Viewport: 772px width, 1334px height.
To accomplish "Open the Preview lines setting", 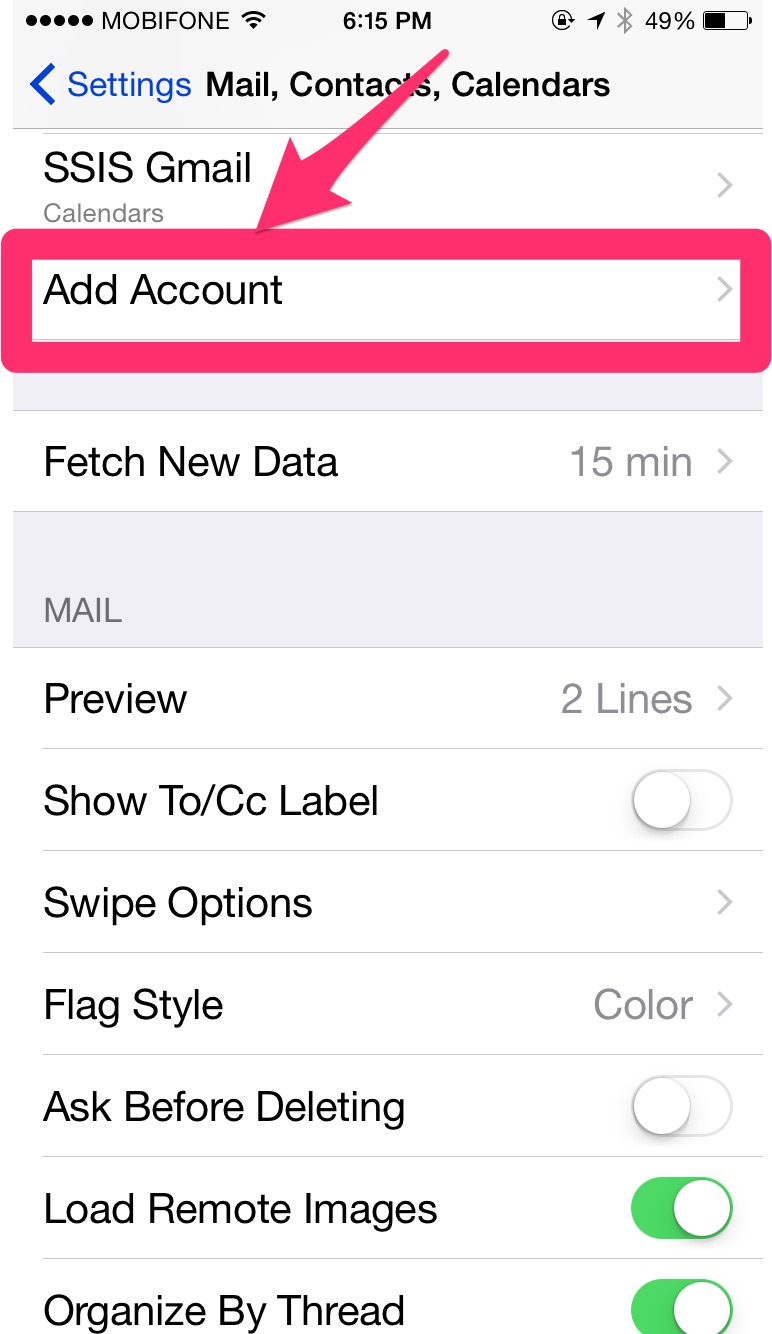I will click(386, 699).
